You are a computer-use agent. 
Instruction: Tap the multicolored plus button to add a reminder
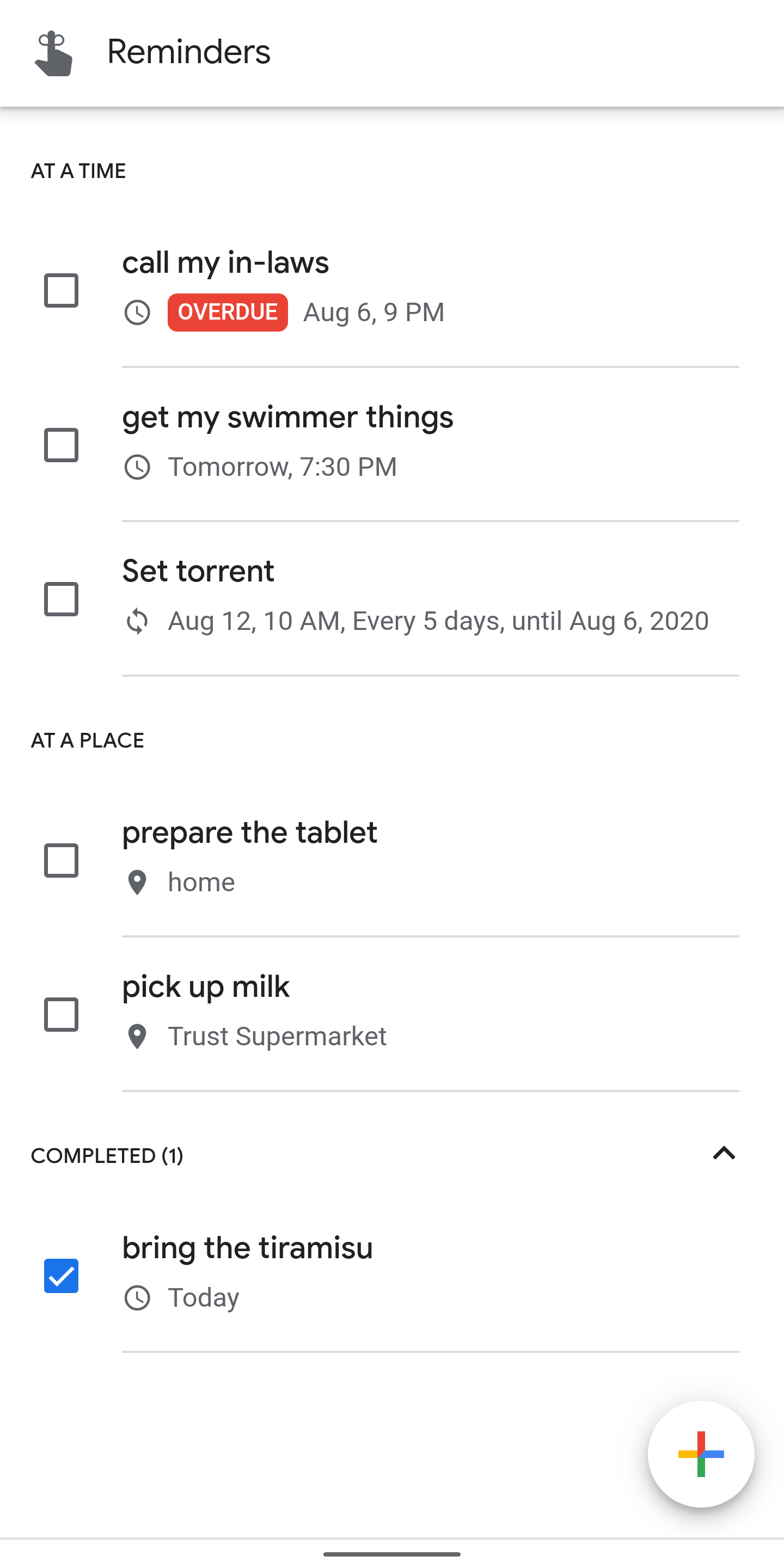(x=701, y=1454)
